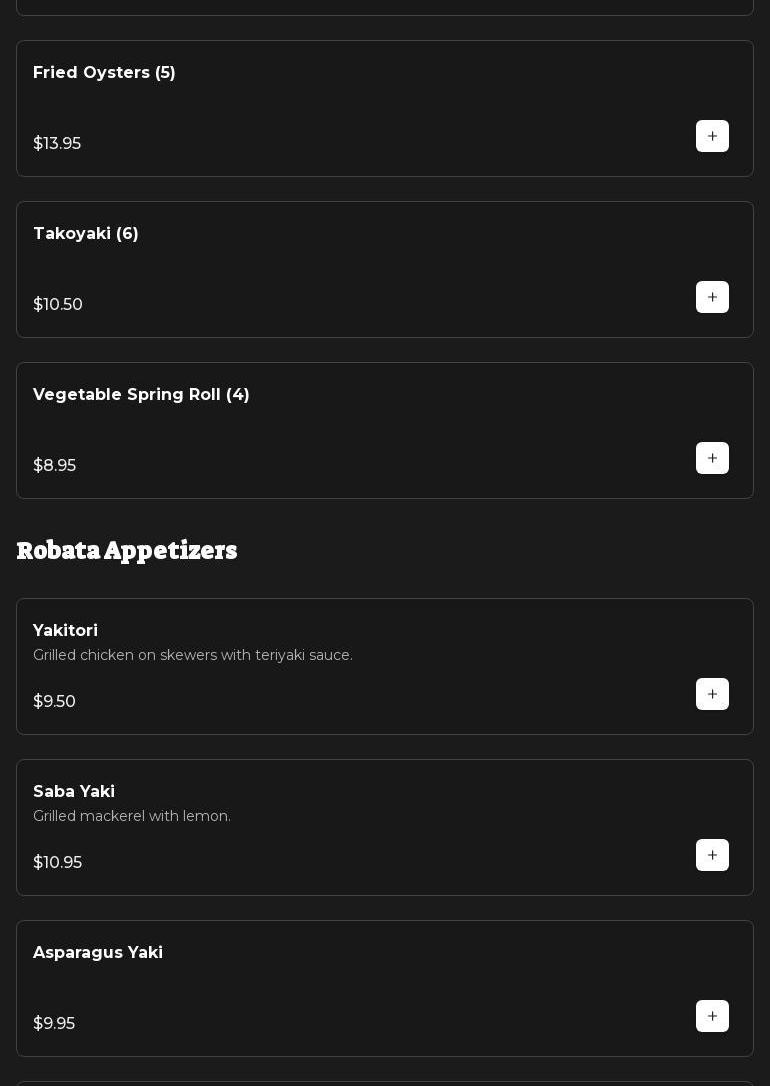Screen dimensions: 770x1086
Task: Add Yakitori using its plus icon
Action: coord(712,694)
